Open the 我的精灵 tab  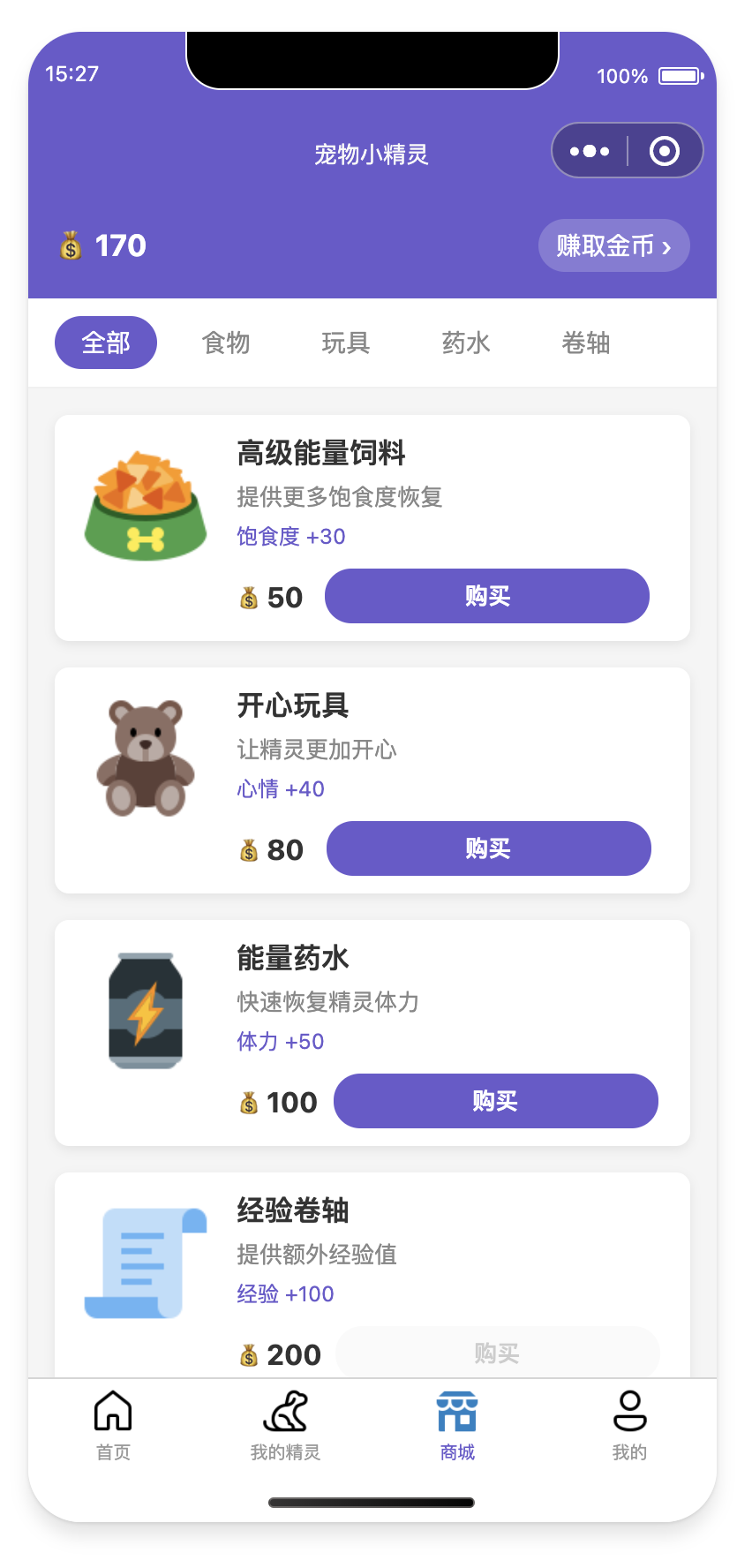click(285, 1425)
